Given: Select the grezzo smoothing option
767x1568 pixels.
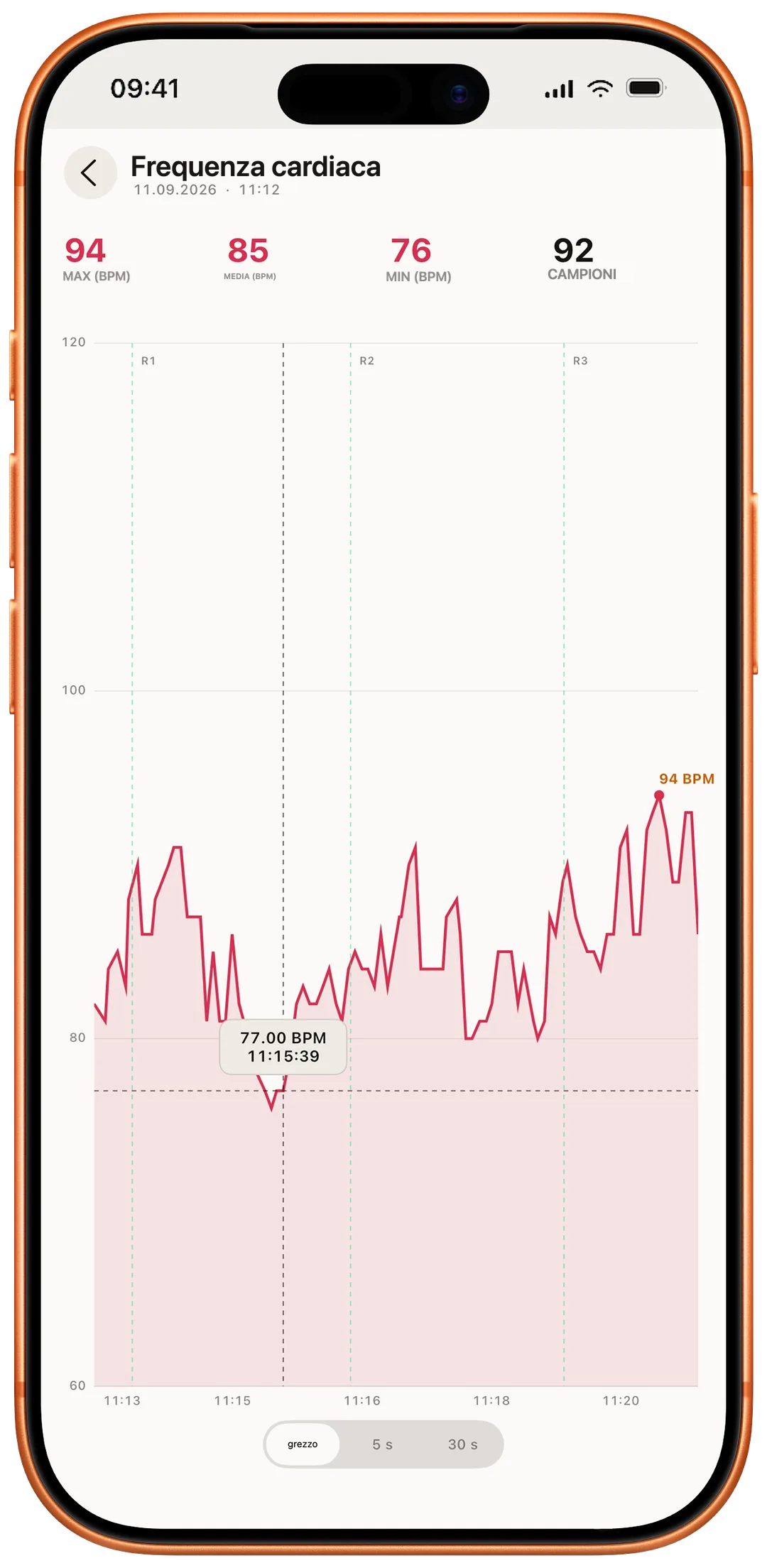Looking at the screenshot, I should coord(303,1444).
